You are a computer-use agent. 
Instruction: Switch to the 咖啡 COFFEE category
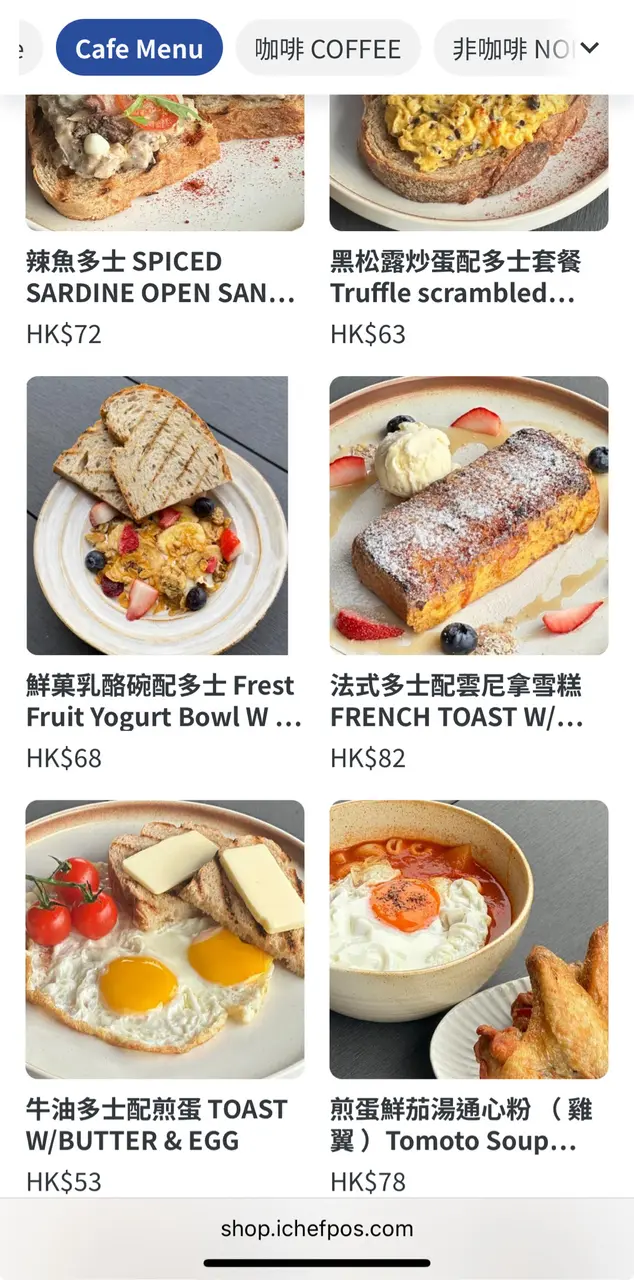(328, 48)
